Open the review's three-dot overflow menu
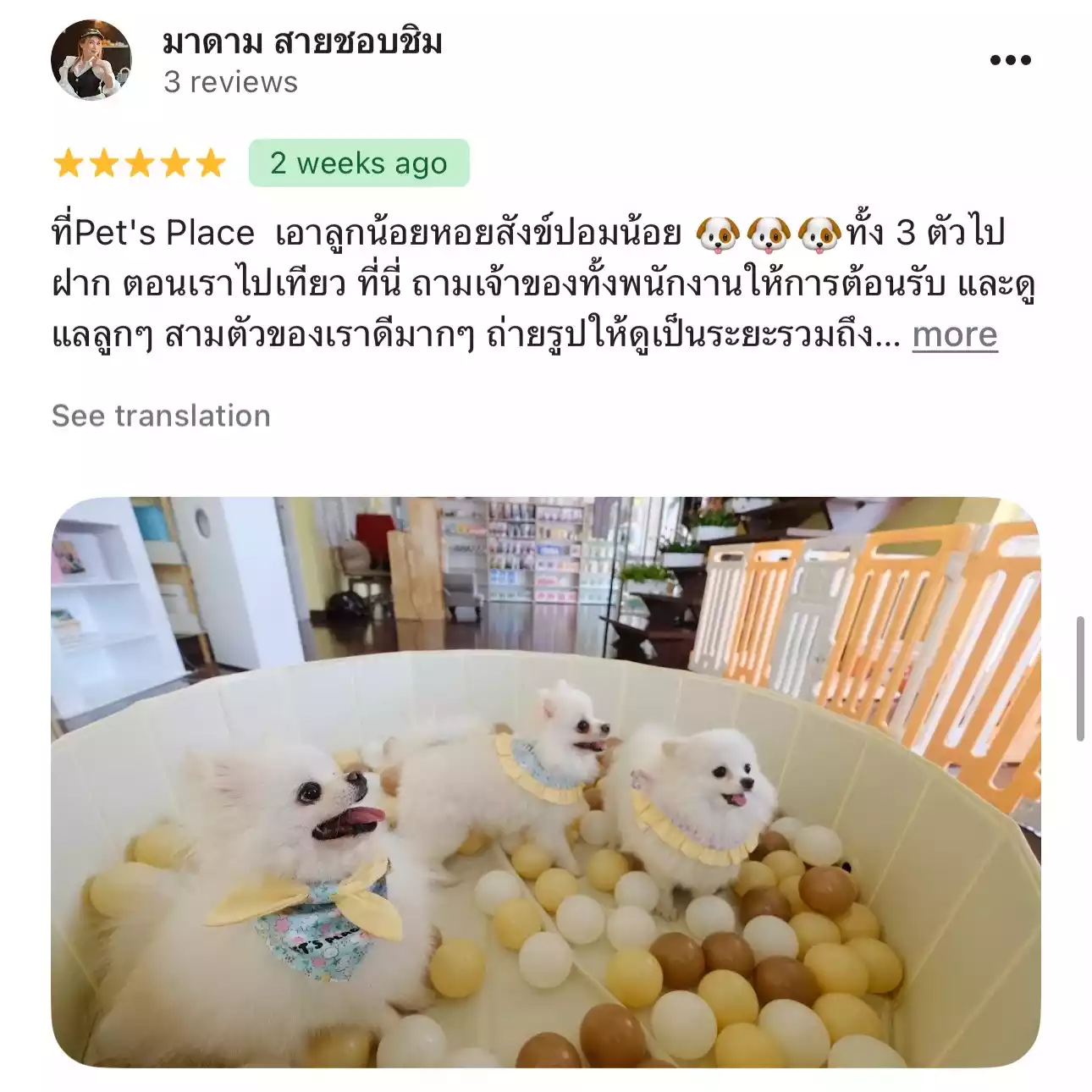Viewport: 1092px width, 1092px height. coord(1010,60)
